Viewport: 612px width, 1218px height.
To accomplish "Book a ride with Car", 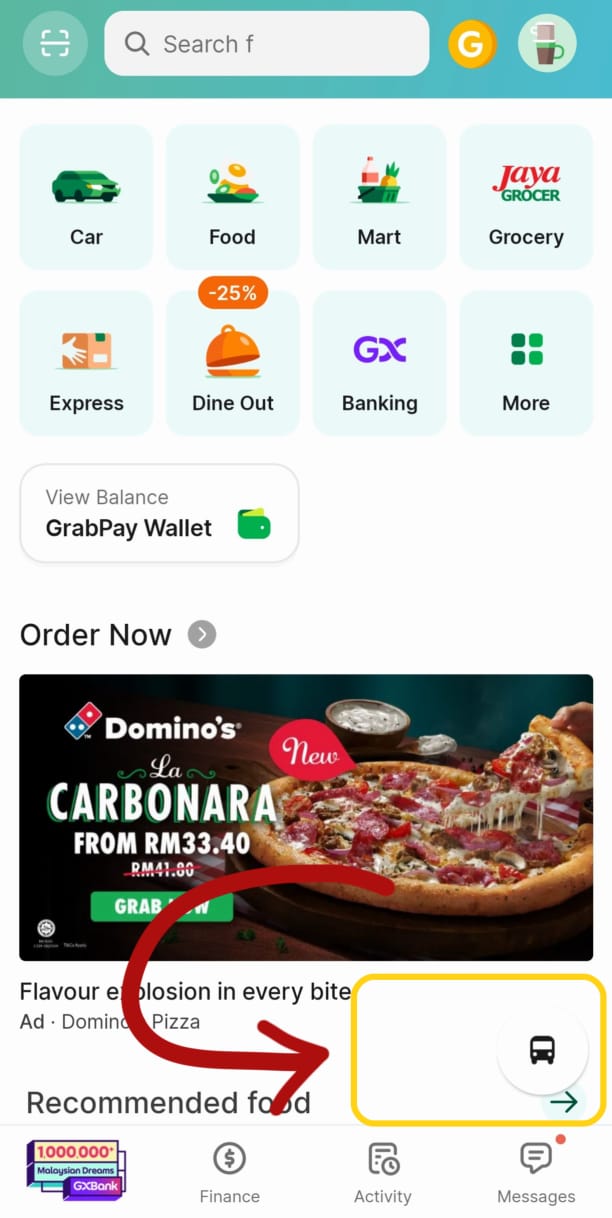I will (86, 197).
